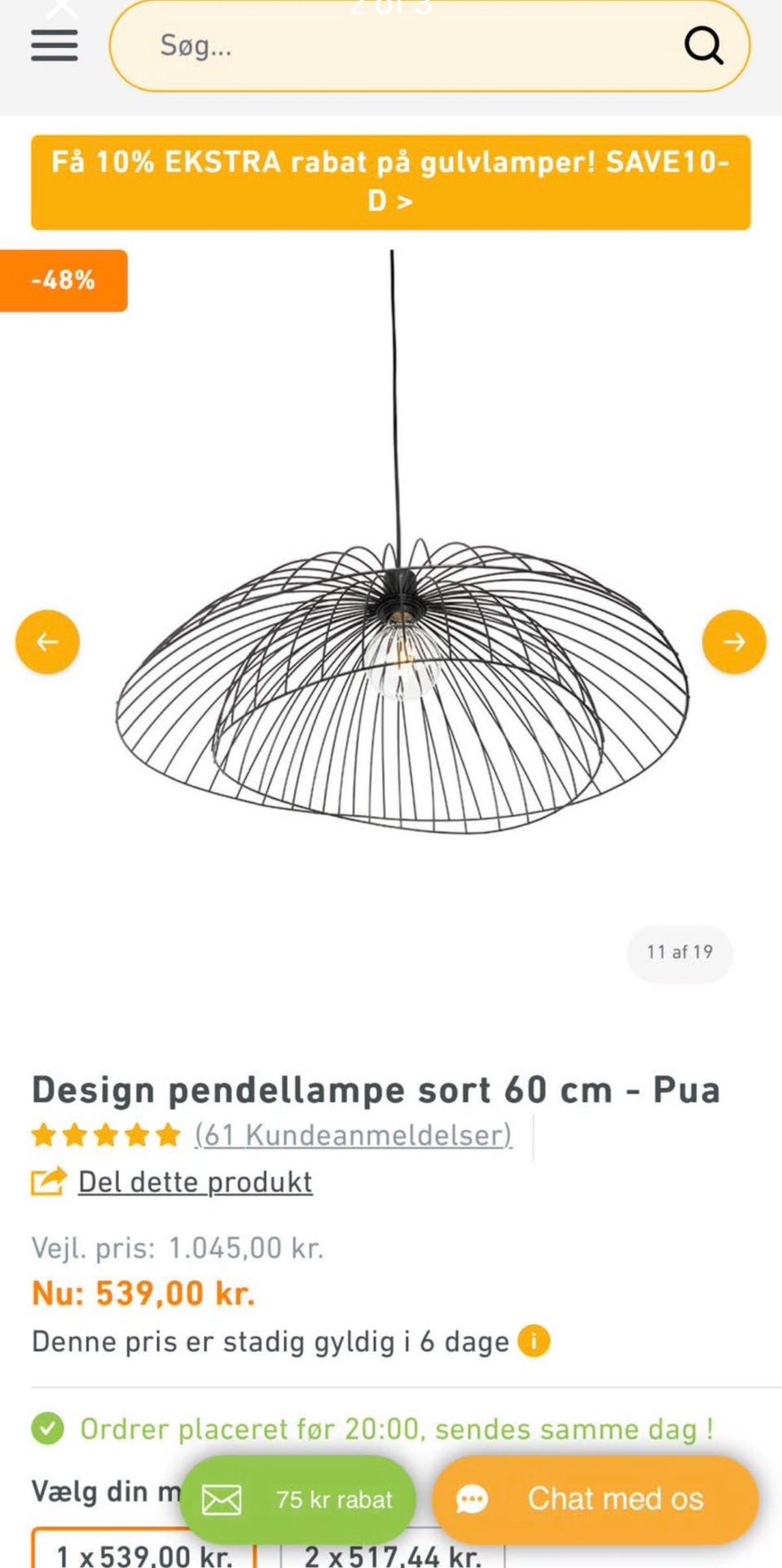Image resolution: width=782 pixels, height=1568 pixels.
Task: Tap the chat bubble icon
Action: click(x=472, y=1499)
